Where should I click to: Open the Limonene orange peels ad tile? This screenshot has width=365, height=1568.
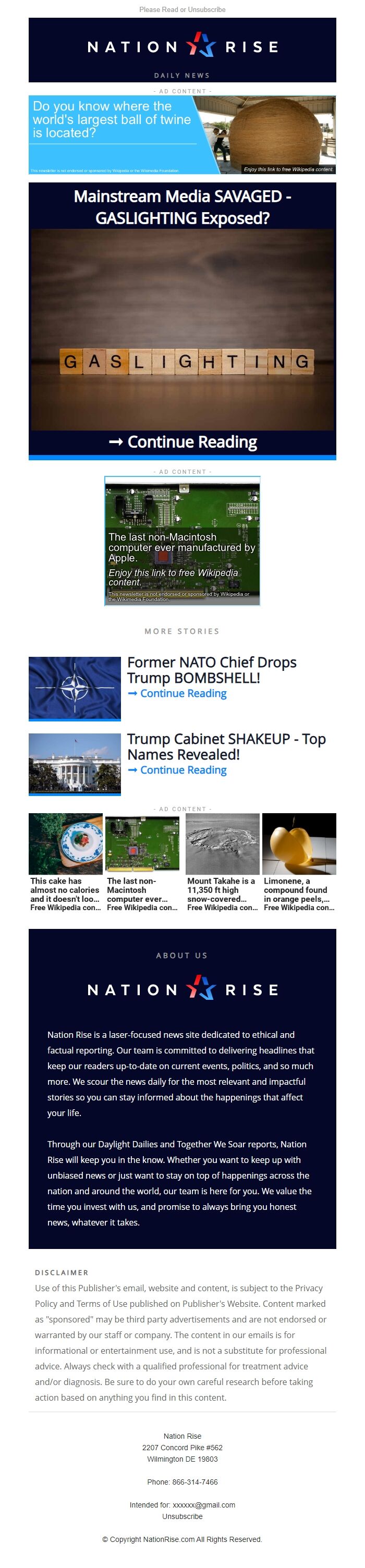tap(299, 861)
